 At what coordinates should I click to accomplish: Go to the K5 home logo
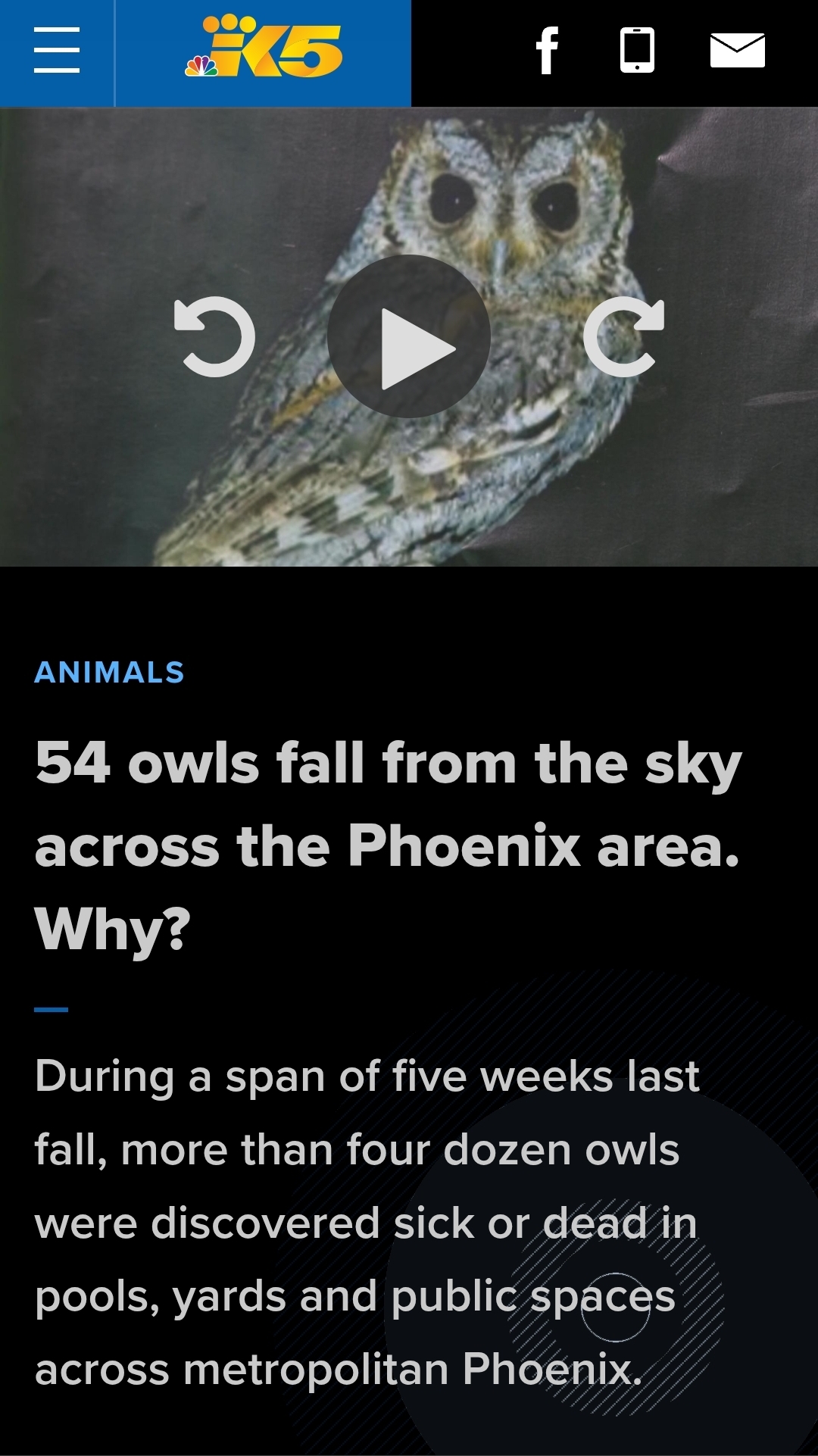(x=263, y=47)
